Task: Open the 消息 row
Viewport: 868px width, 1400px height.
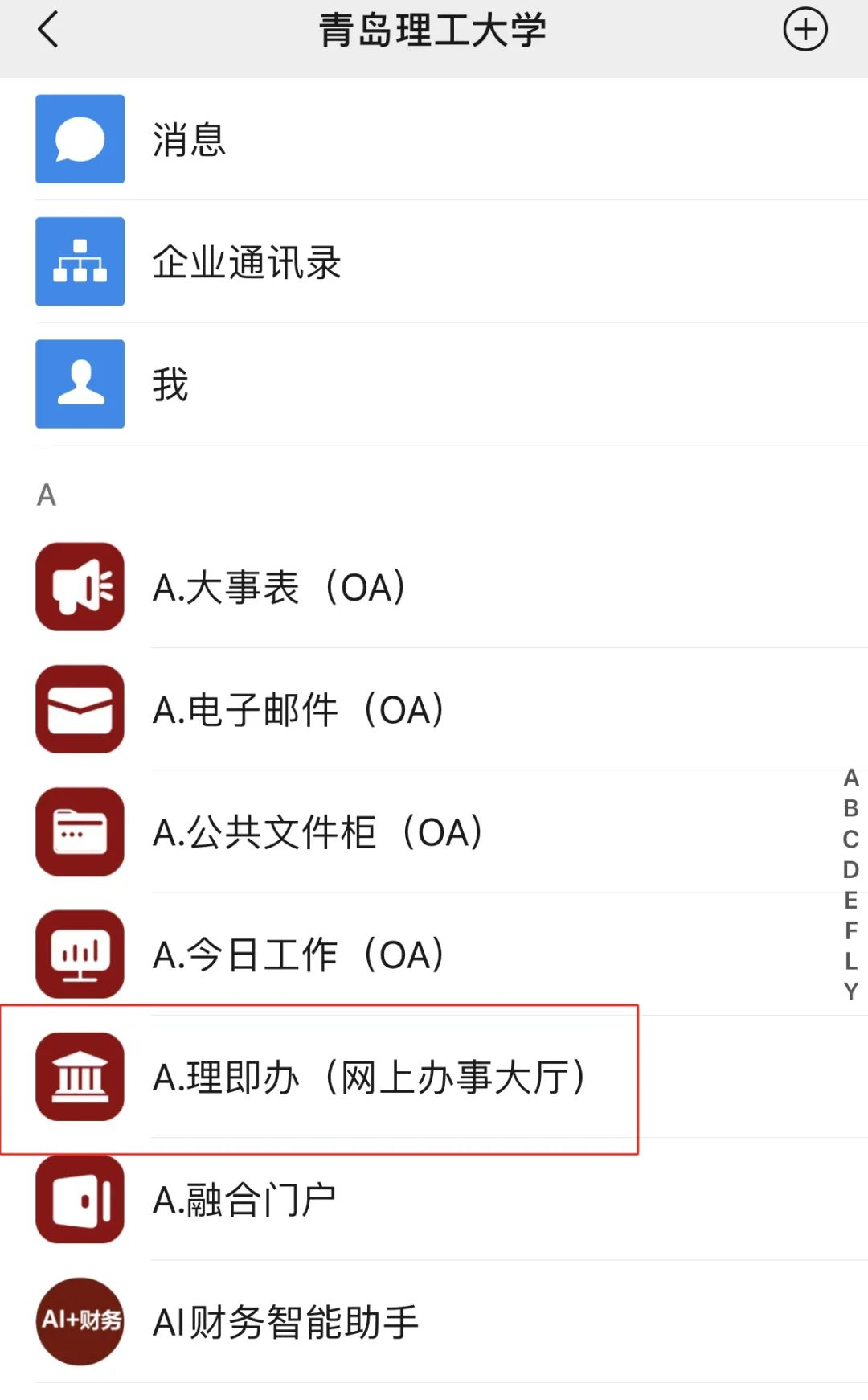Action: [434, 139]
